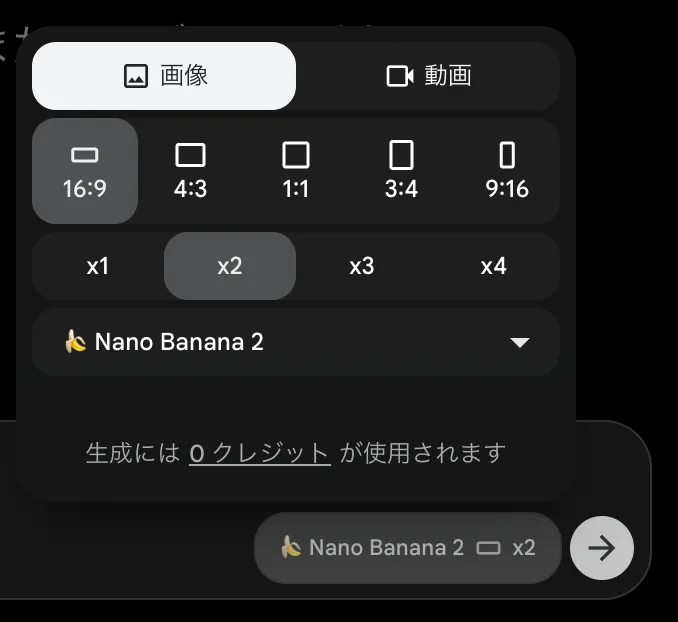Image resolution: width=678 pixels, height=622 pixels.
Task: Choose the 9:16 vertical ratio
Action: [x=507, y=171]
